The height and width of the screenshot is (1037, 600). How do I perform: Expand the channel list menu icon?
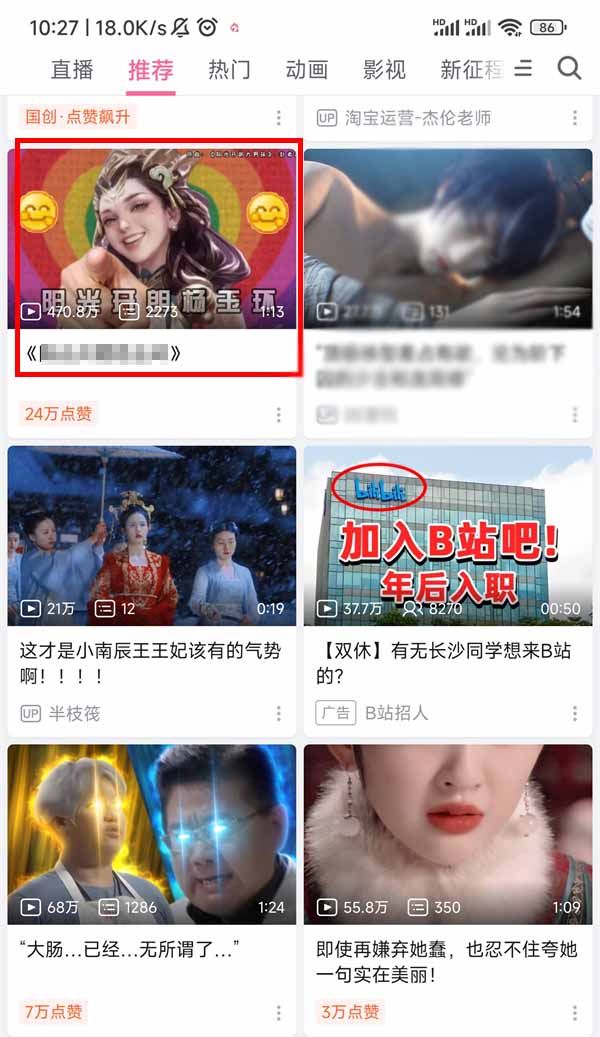pos(523,68)
